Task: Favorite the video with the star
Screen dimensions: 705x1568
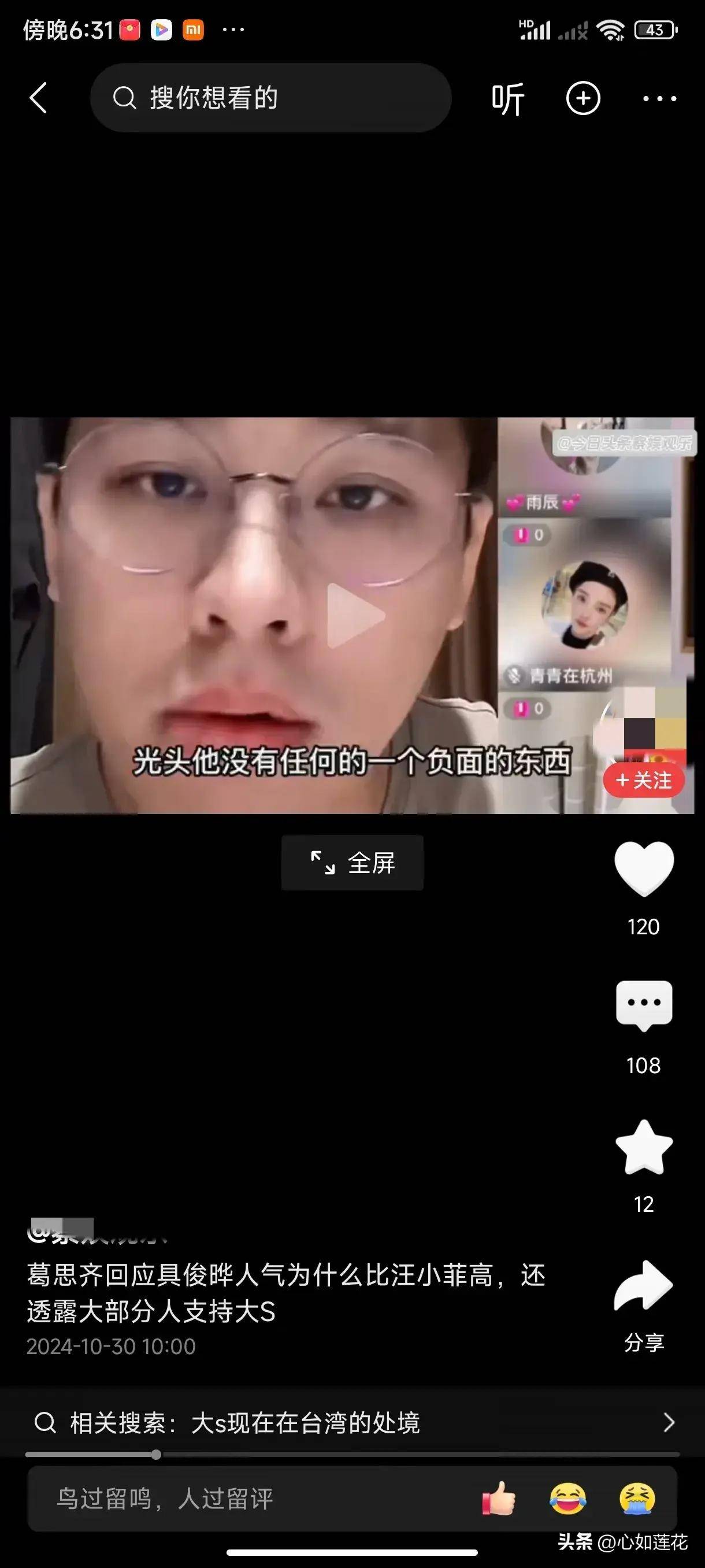Action: pyautogui.click(x=644, y=1147)
